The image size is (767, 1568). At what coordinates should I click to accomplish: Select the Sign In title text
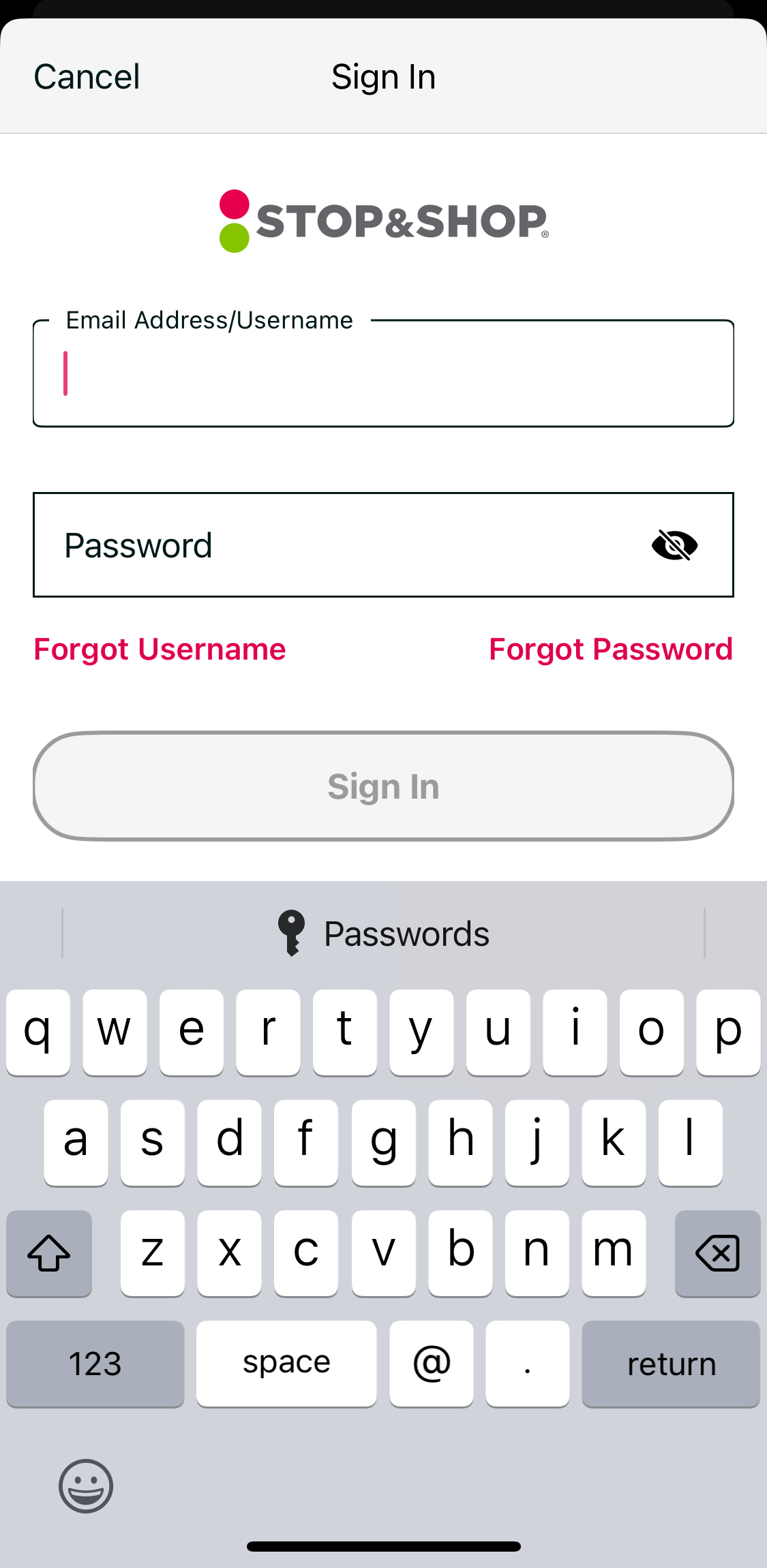383,76
